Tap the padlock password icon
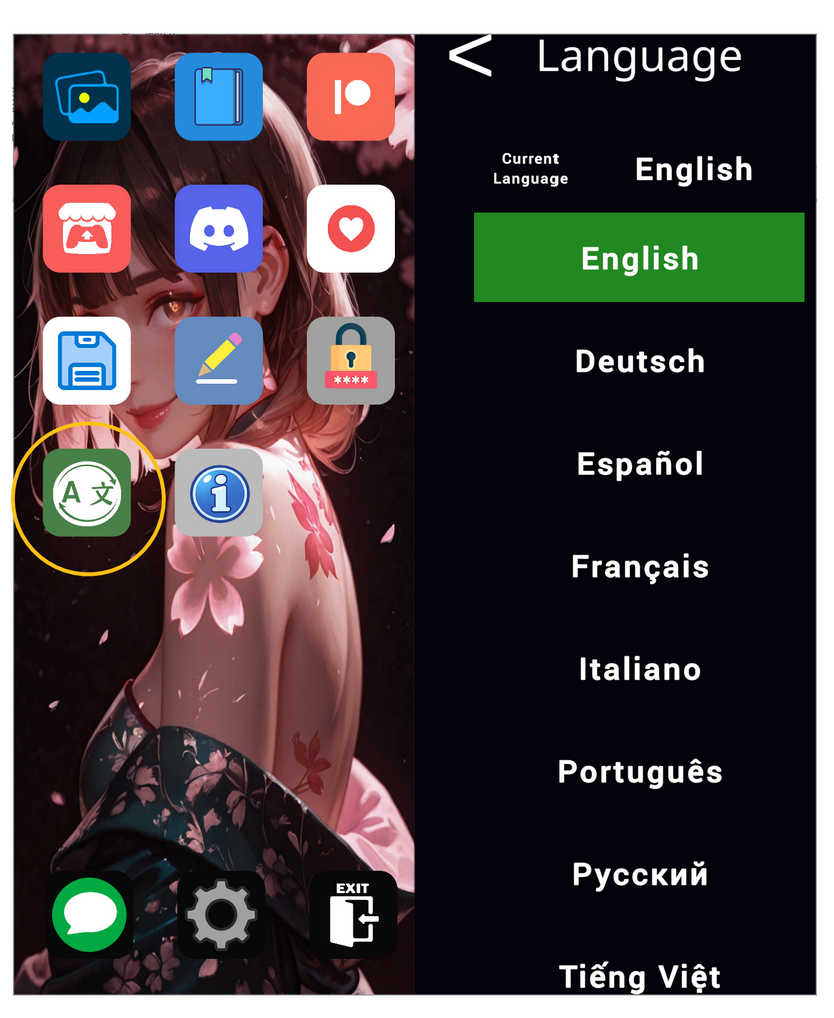This screenshot has width=834, height=1018. [351, 361]
